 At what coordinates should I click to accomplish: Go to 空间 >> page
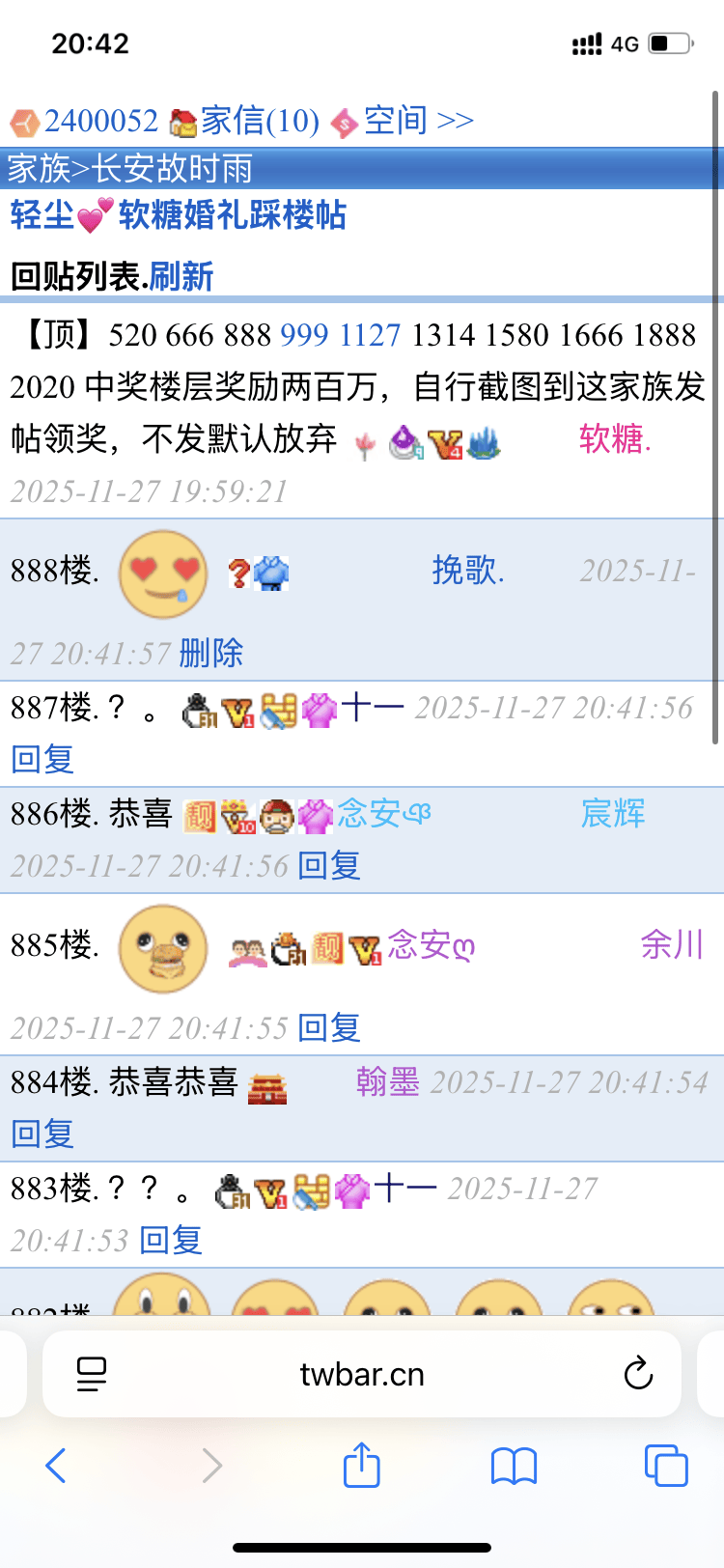tap(418, 121)
